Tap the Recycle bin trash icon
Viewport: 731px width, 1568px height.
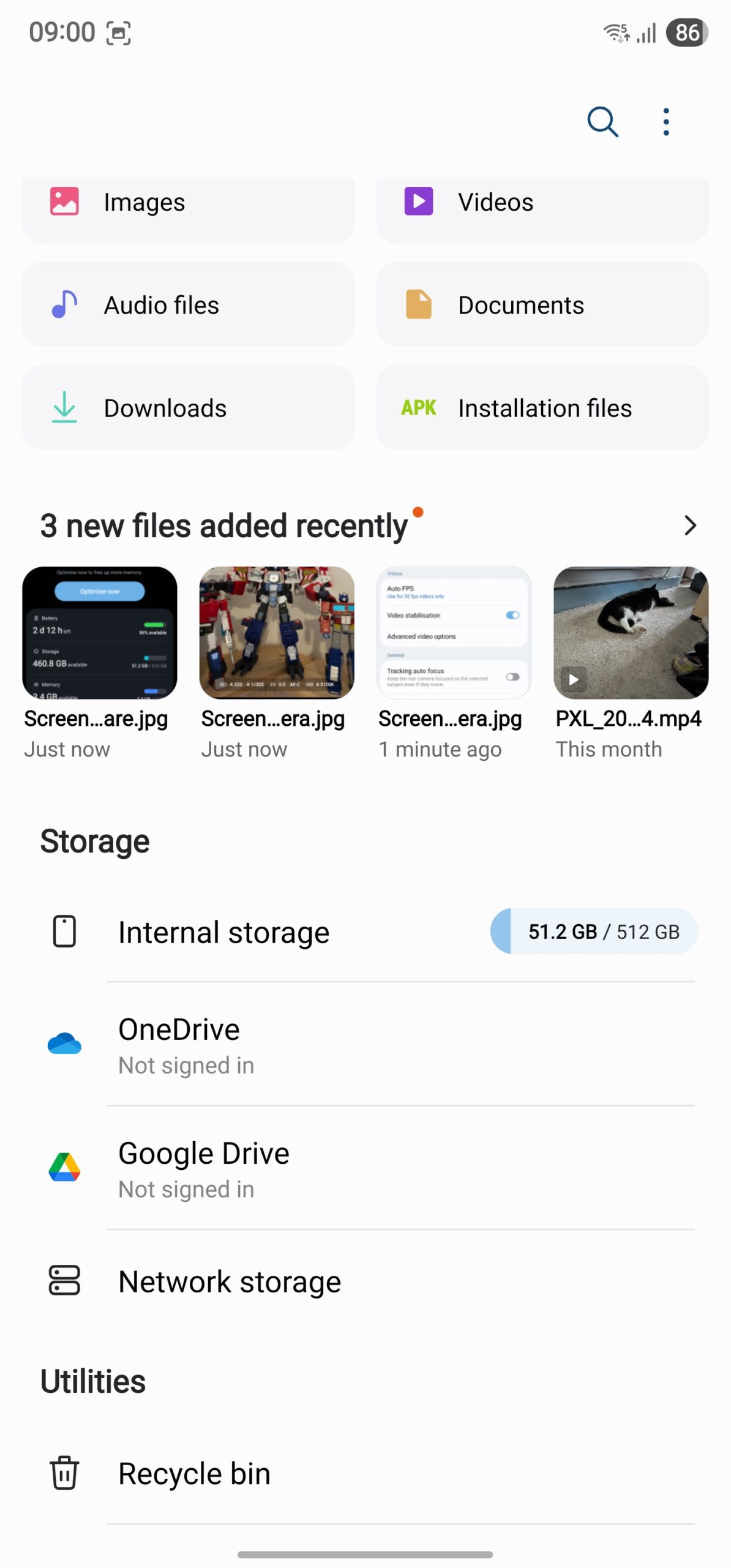pos(64,1474)
